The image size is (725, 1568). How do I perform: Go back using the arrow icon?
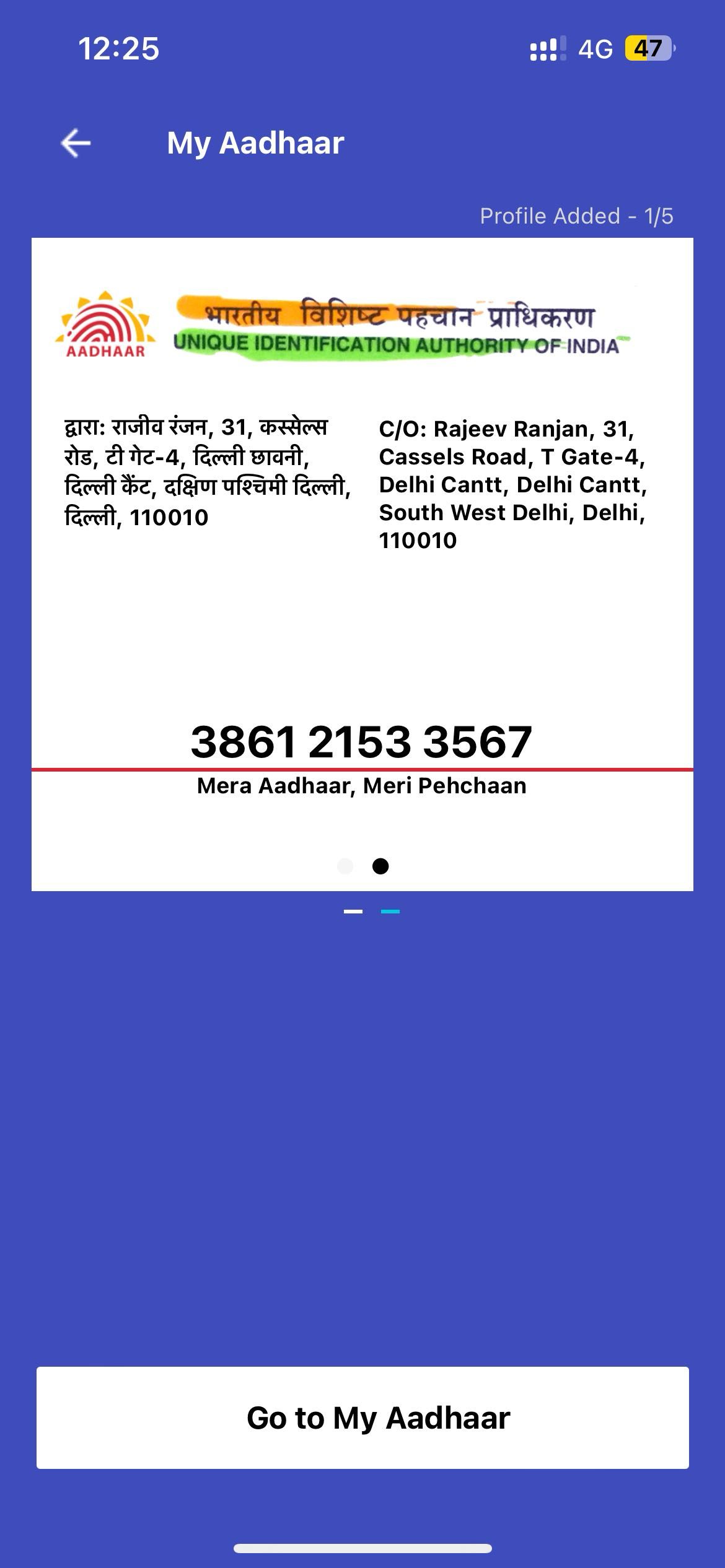point(76,143)
